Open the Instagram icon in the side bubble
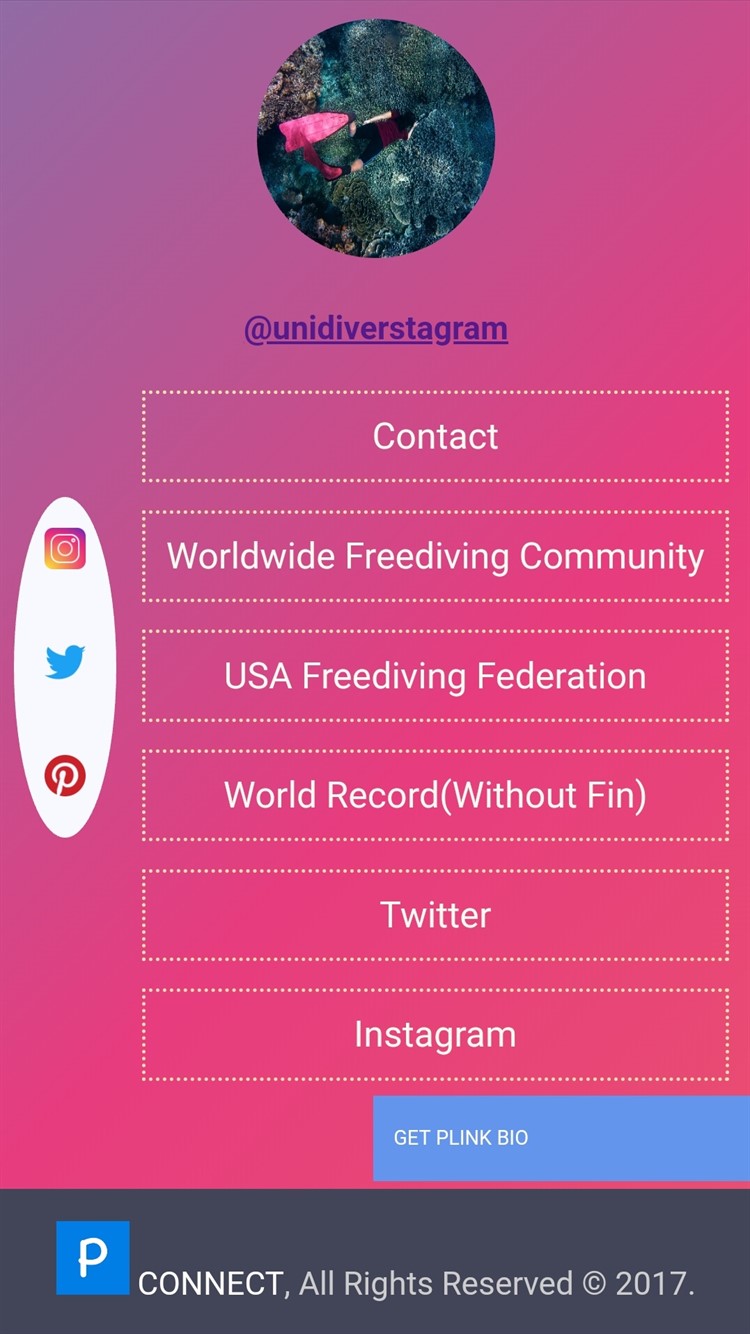Screen dimensions: 750x1334 click(x=65, y=549)
